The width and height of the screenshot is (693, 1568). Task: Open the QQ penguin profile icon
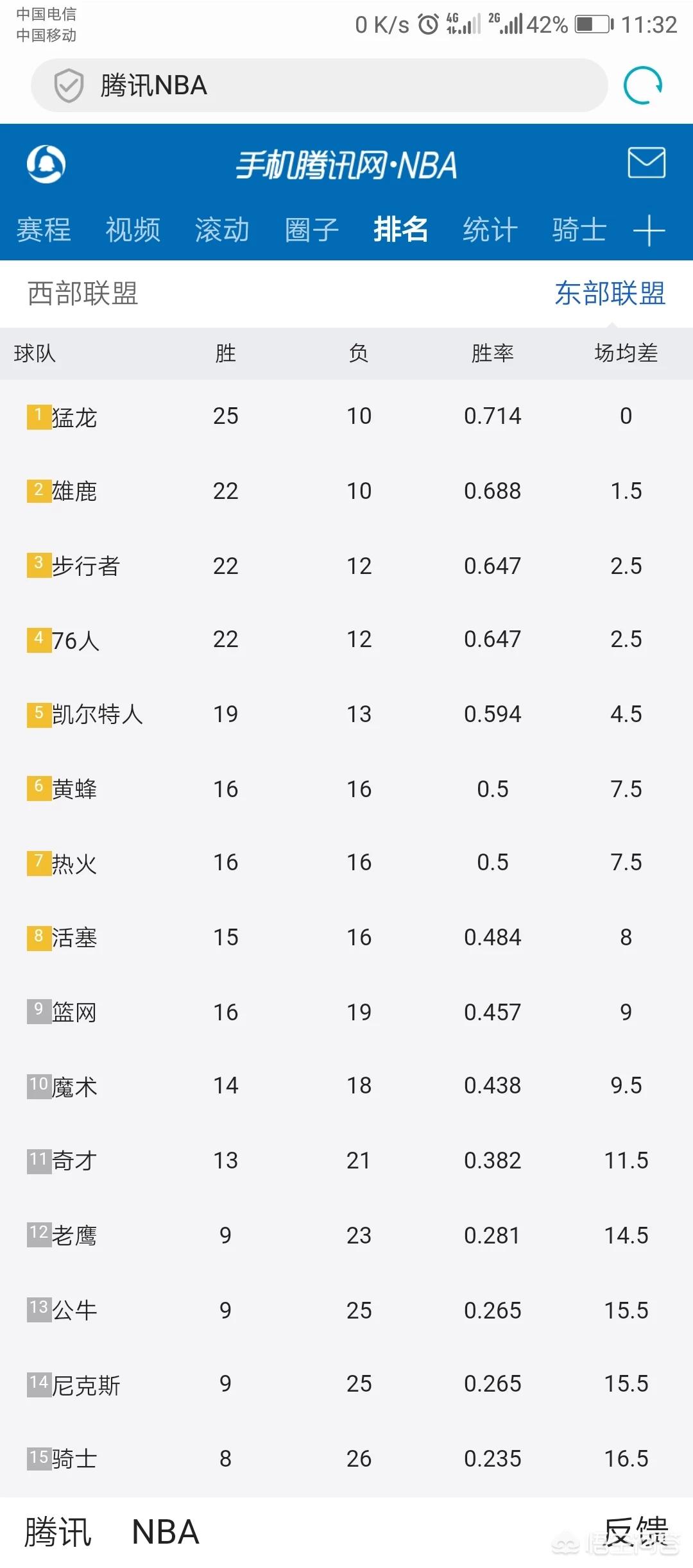point(46,164)
